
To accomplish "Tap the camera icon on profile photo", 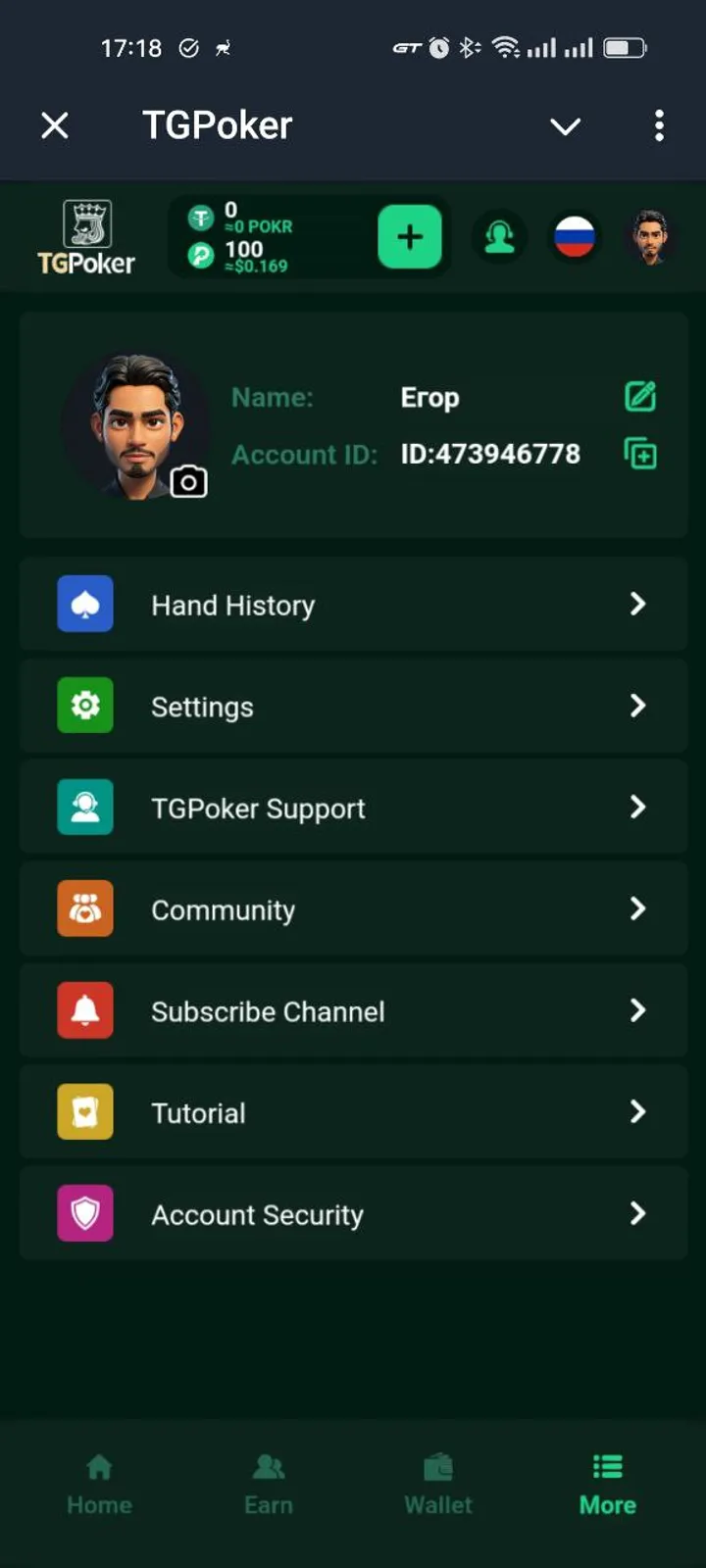I will [188, 480].
